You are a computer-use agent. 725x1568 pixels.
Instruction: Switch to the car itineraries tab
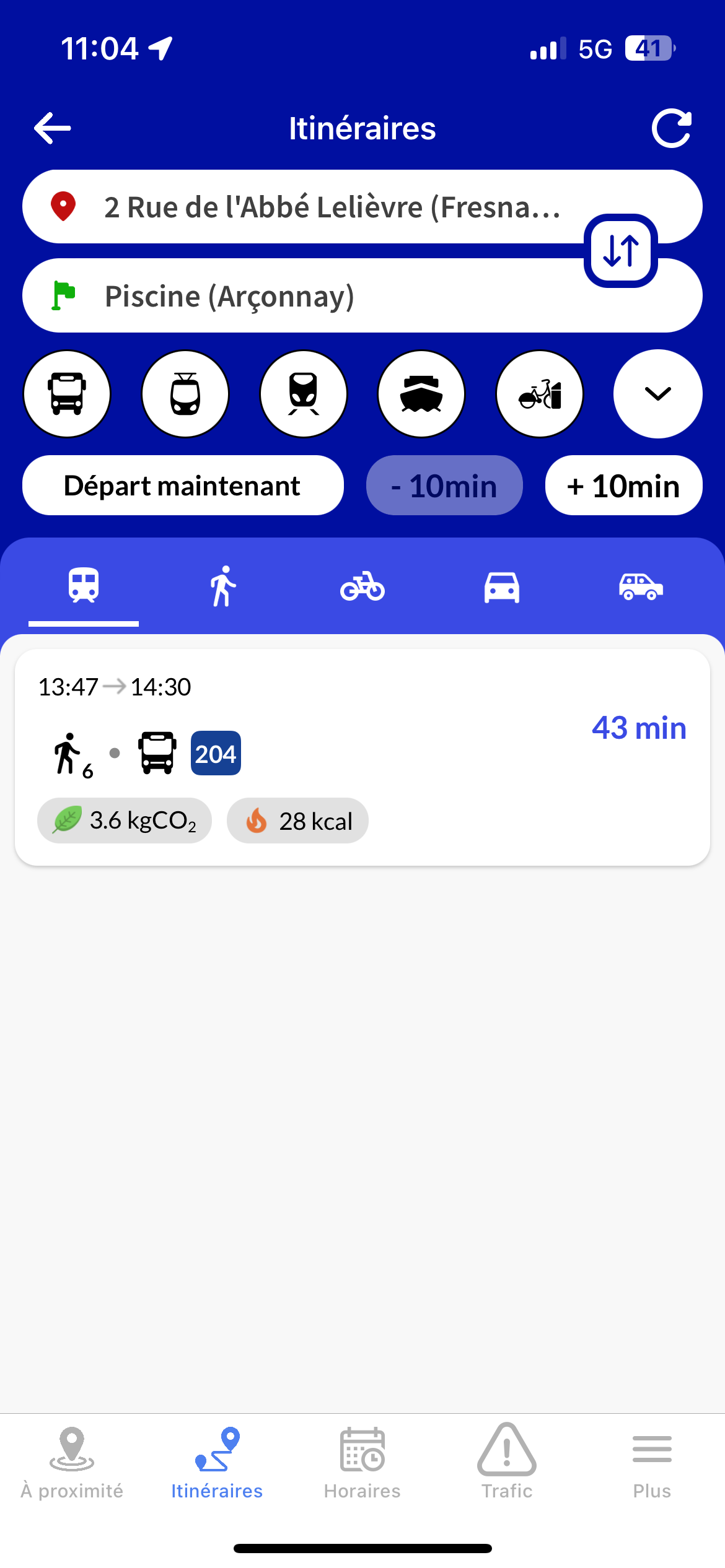click(x=502, y=586)
